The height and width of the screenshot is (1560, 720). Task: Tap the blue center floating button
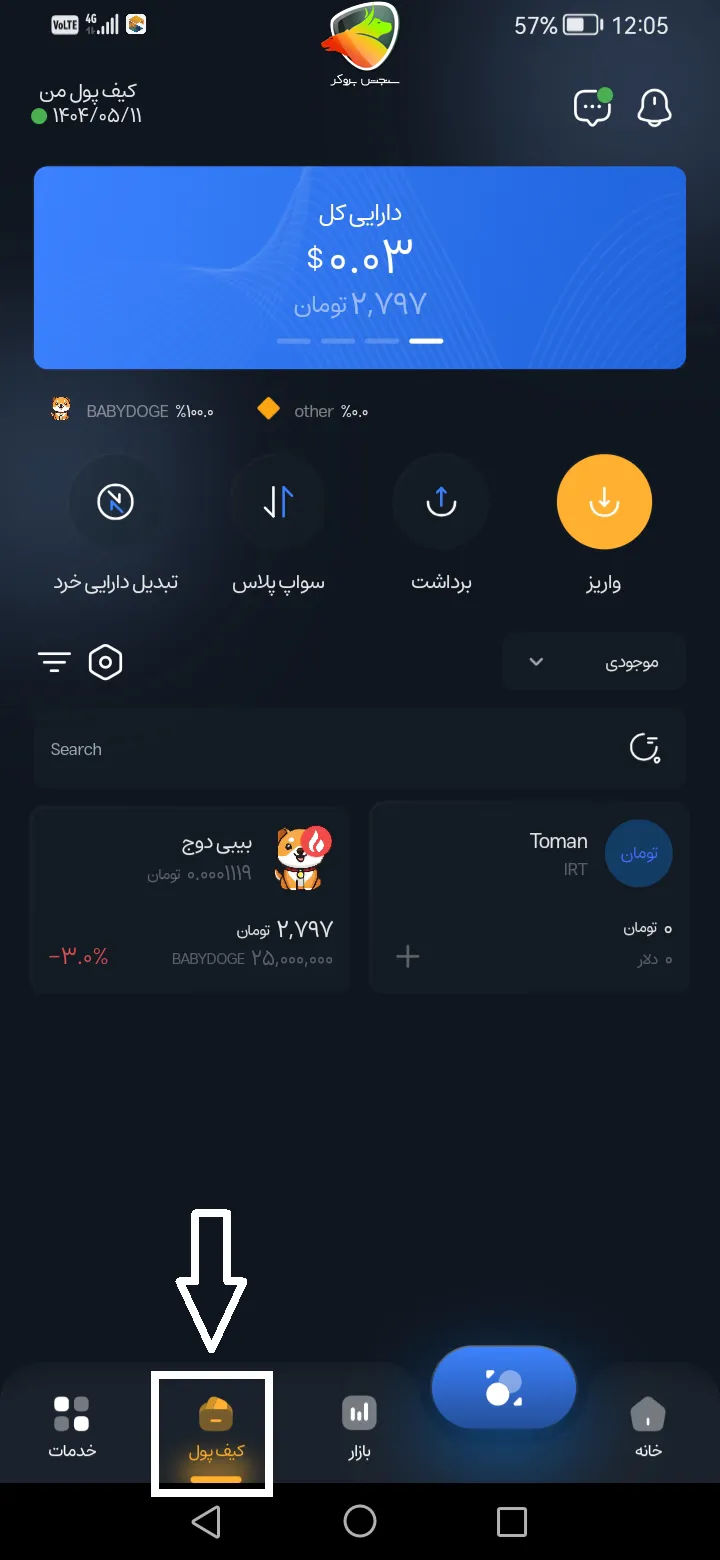(503, 1388)
